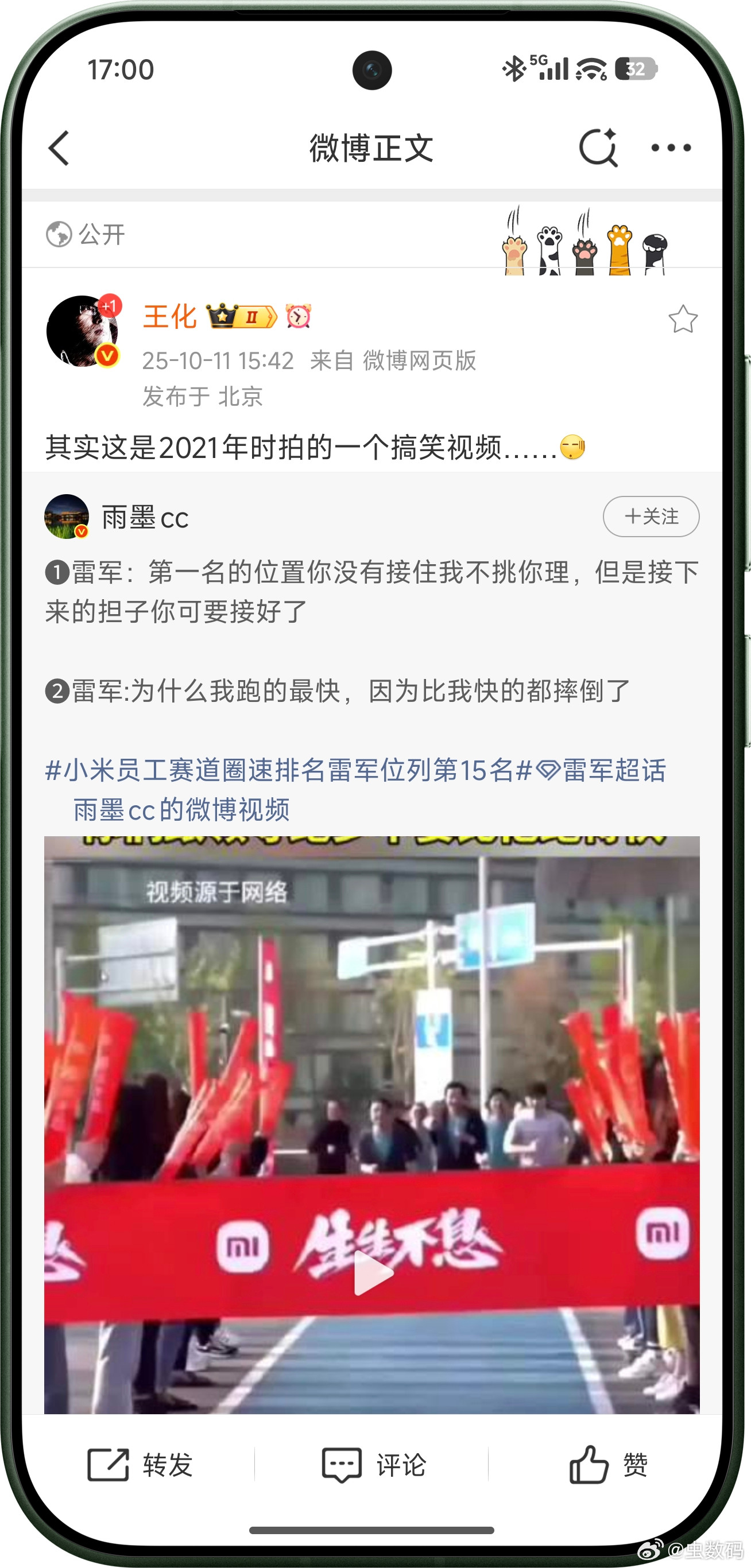Open 王化's profile avatar
The image size is (751, 1568).
pyautogui.click(x=83, y=331)
